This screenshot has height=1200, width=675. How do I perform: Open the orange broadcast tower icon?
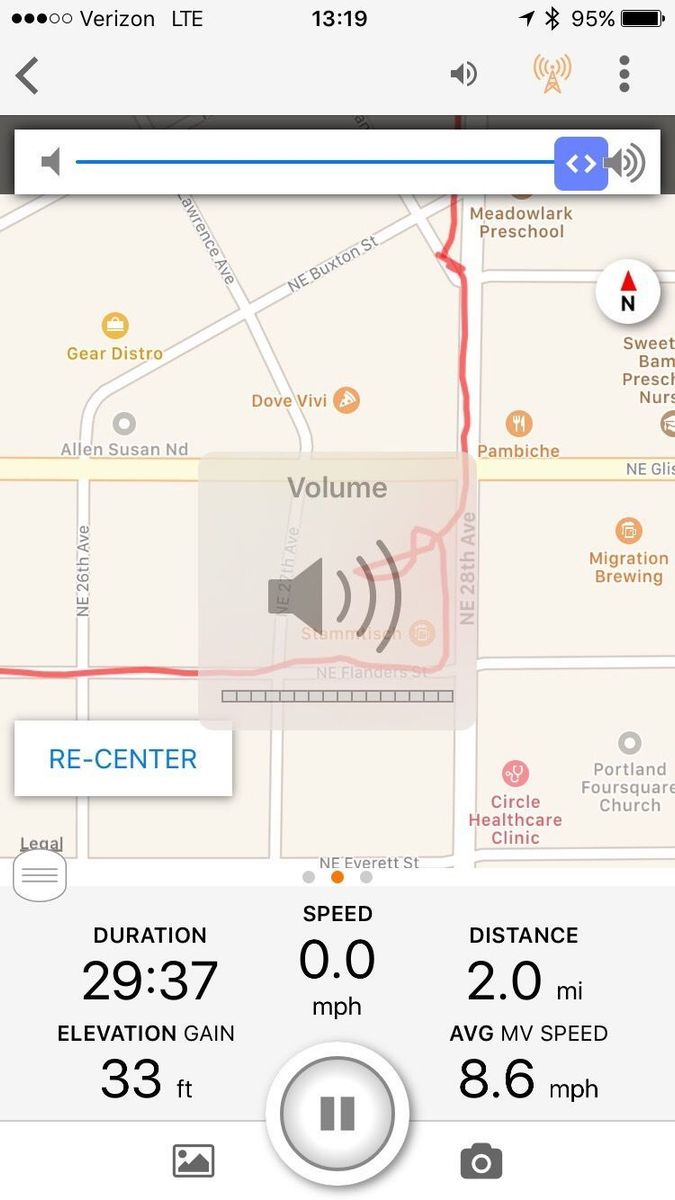pos(552,74)
